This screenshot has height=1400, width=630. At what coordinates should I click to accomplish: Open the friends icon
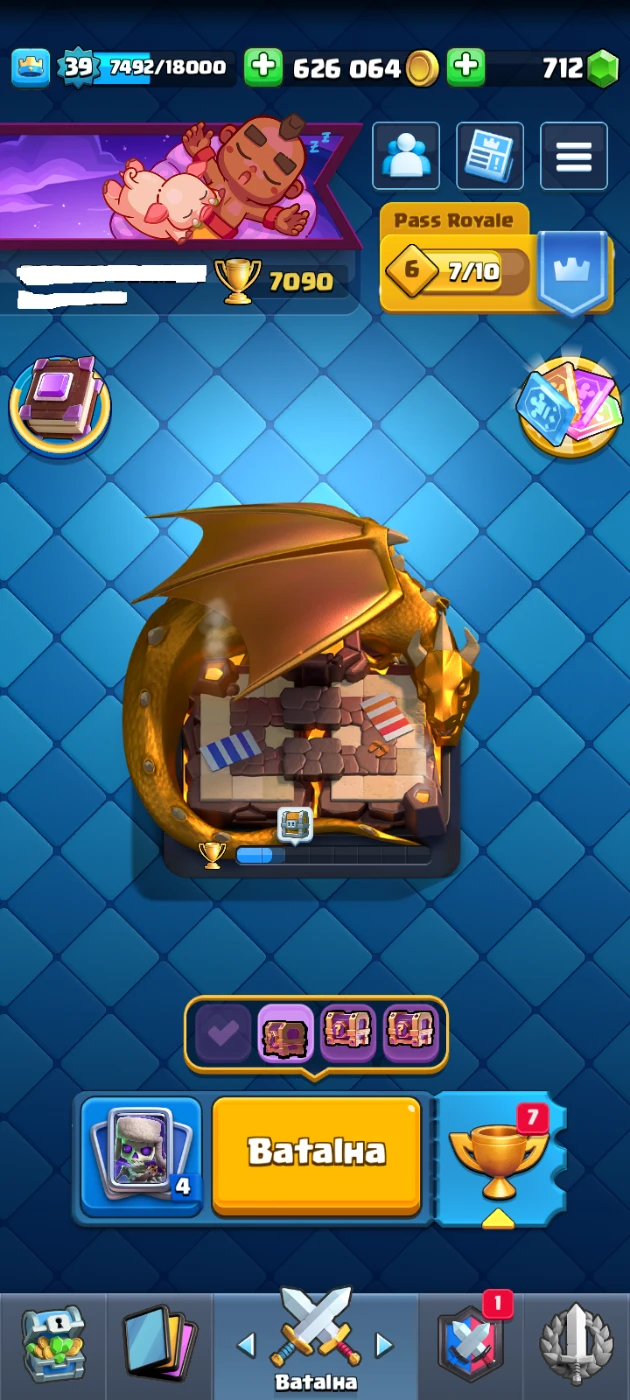[406, 156]
